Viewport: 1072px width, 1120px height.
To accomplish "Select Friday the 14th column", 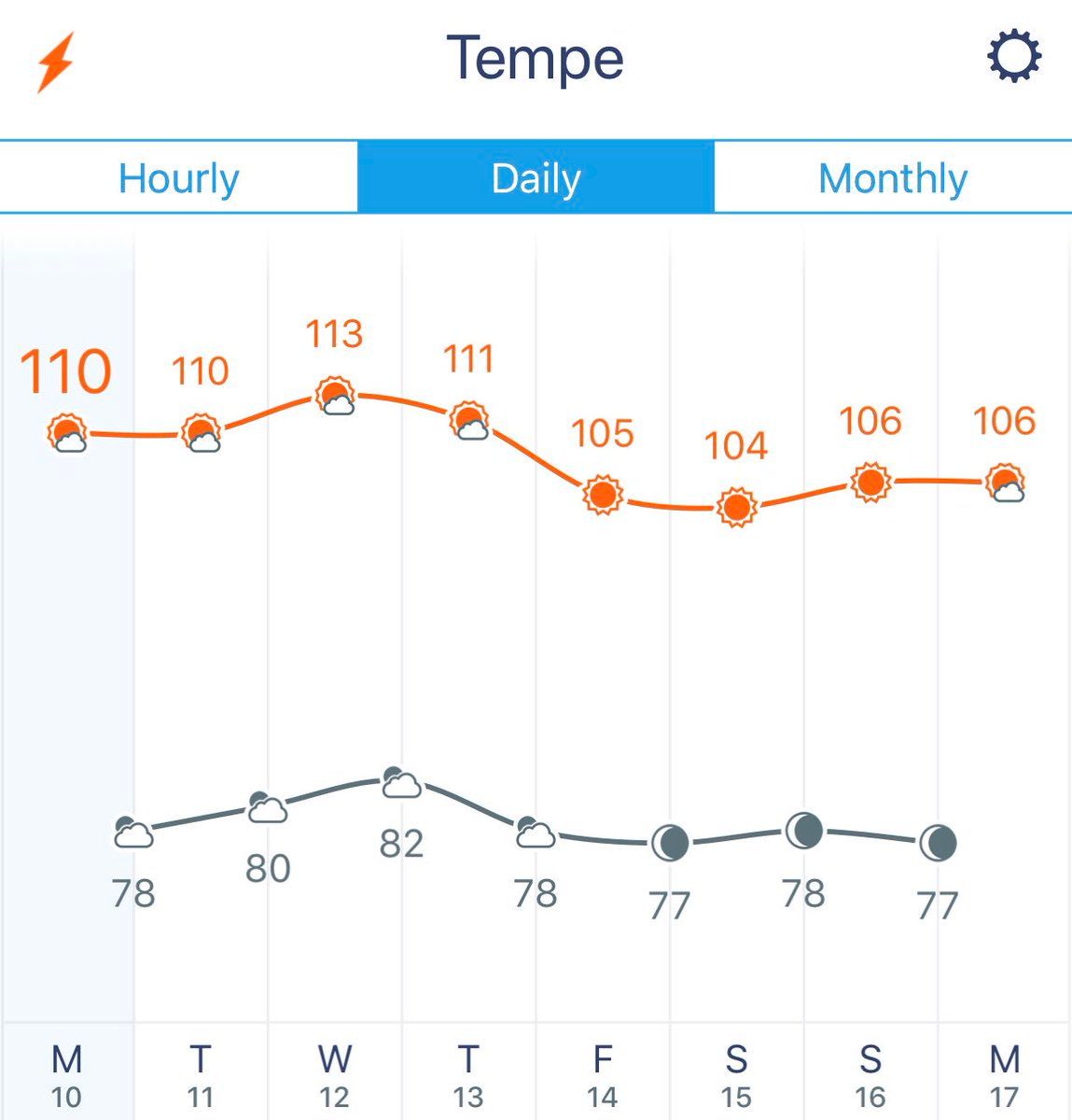I will (603, 1075).
